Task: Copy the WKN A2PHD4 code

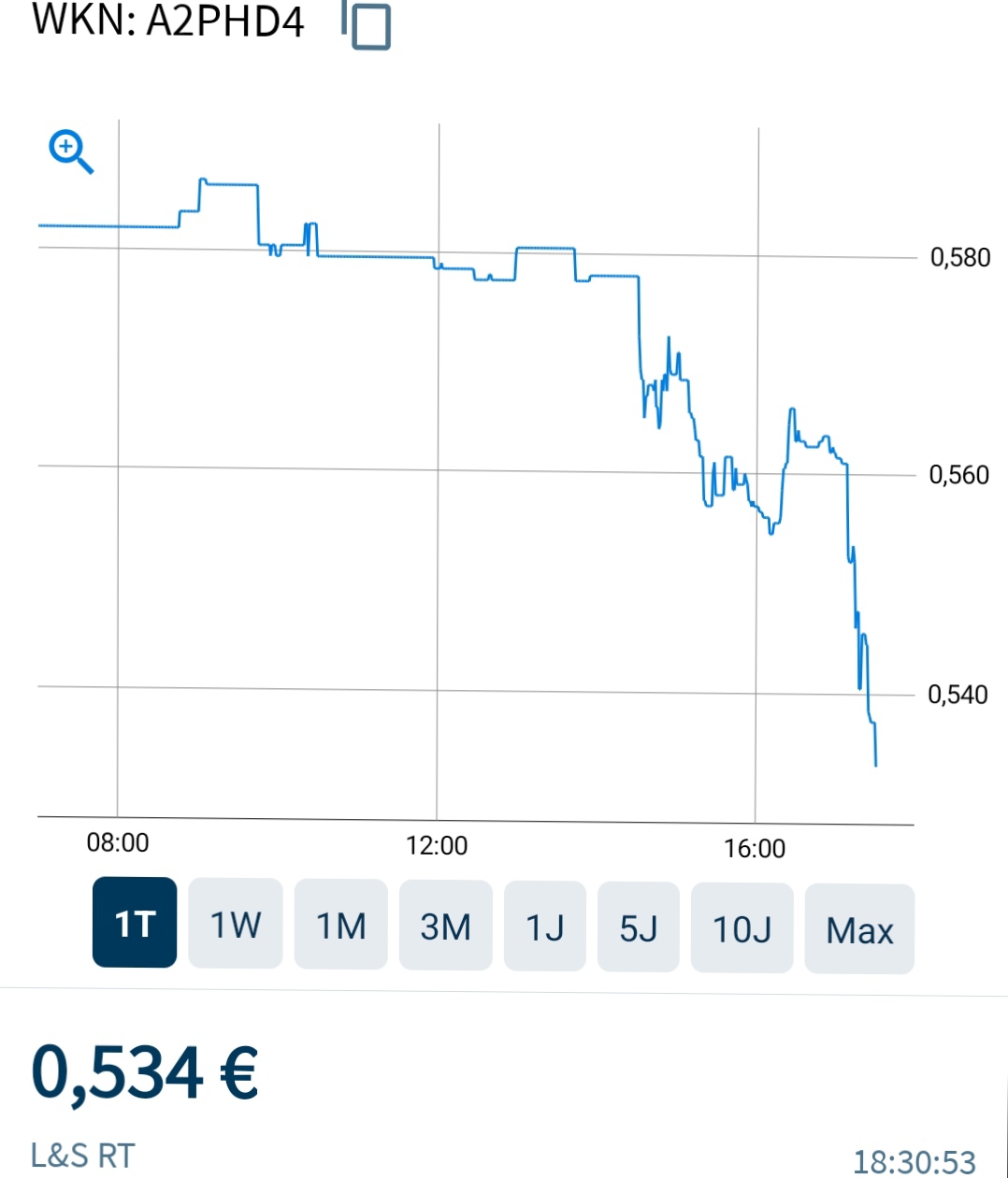Action: (367, 23)
